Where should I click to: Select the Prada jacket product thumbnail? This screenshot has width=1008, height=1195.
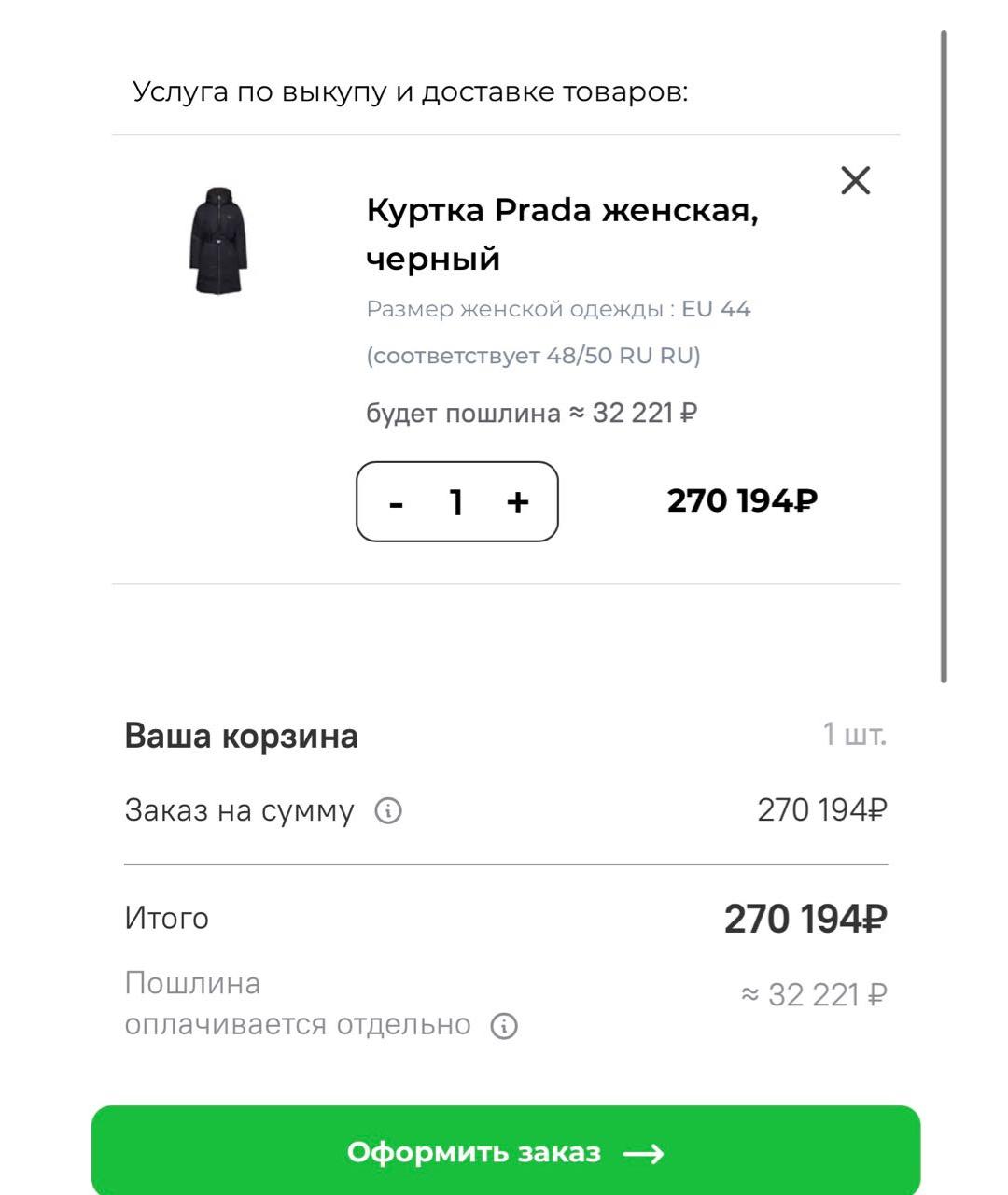point(217,241)
